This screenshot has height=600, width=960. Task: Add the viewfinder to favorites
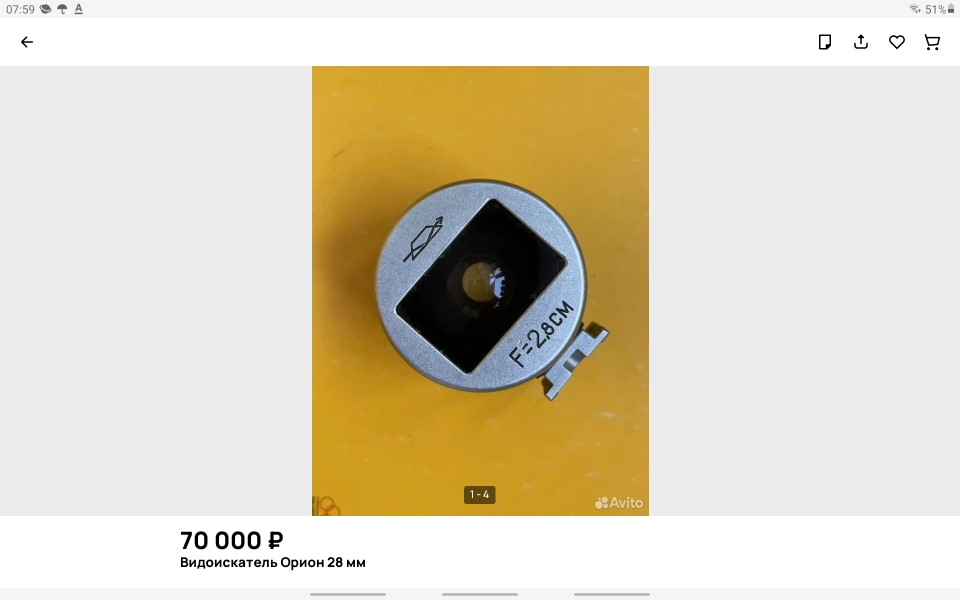coord(897,42)
